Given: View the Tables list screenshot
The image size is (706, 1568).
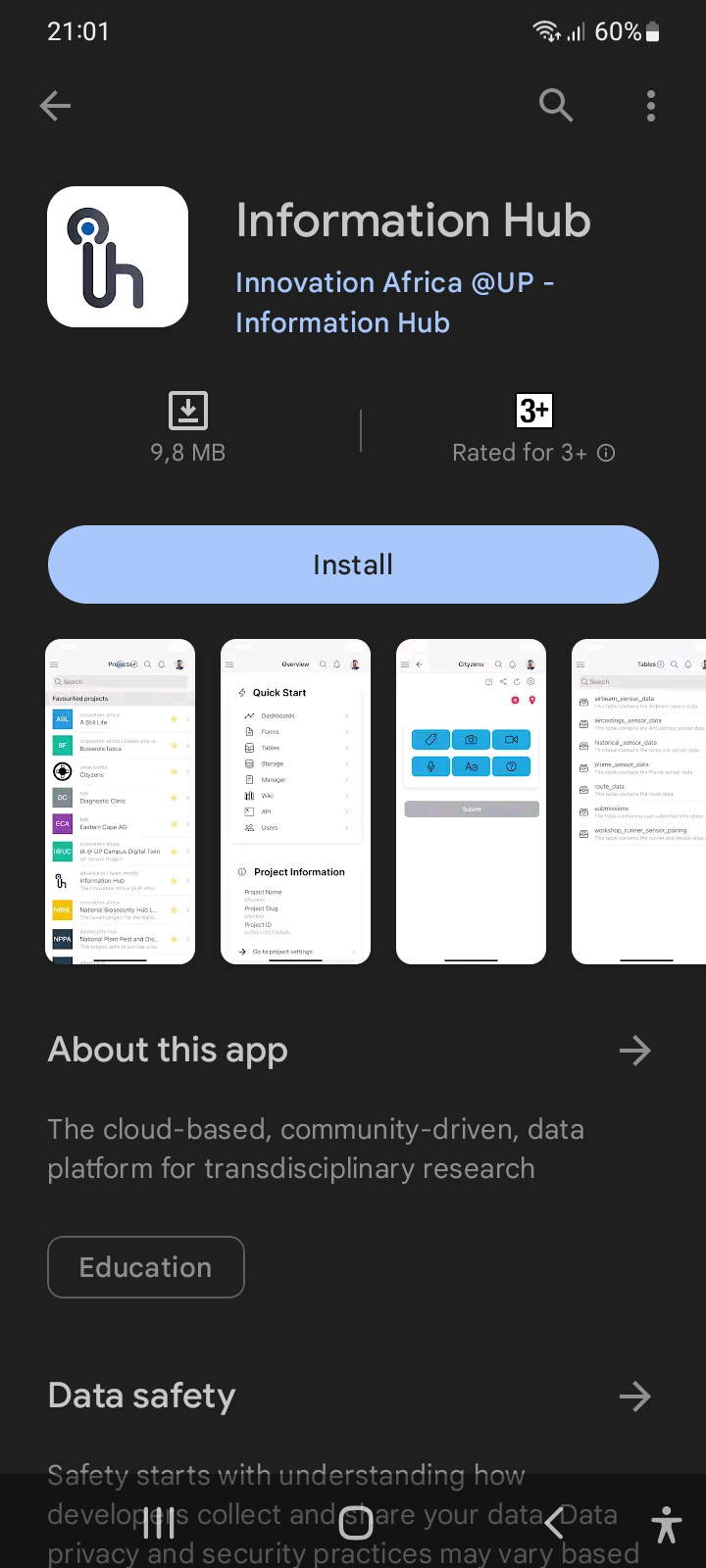Looking at the screenshot, I should (x=639, y=802).
